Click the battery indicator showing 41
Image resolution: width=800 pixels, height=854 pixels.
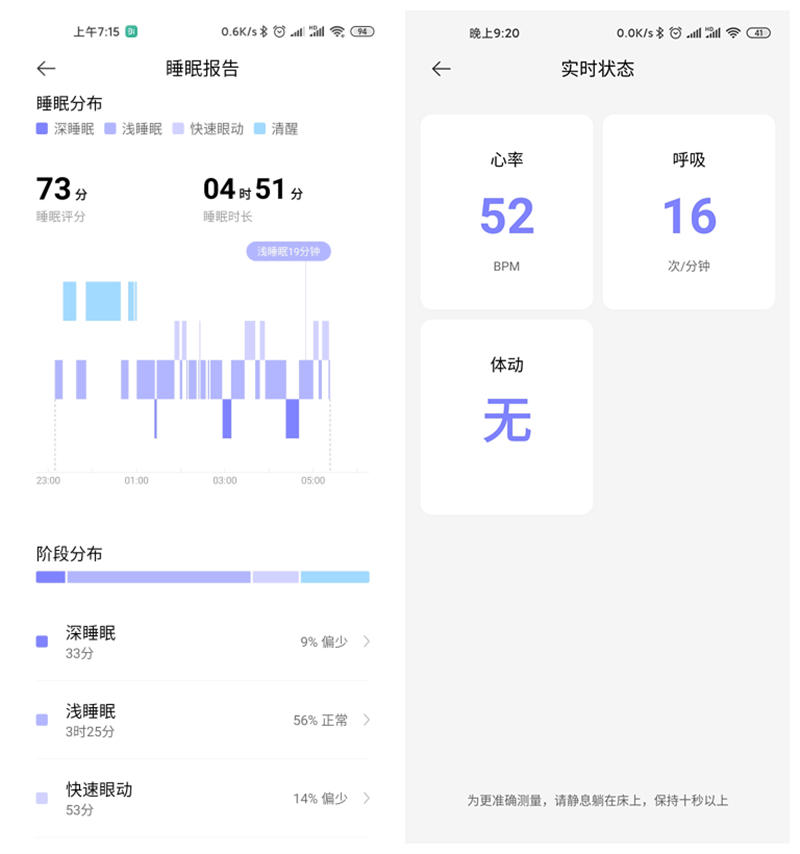click(758, 31)
